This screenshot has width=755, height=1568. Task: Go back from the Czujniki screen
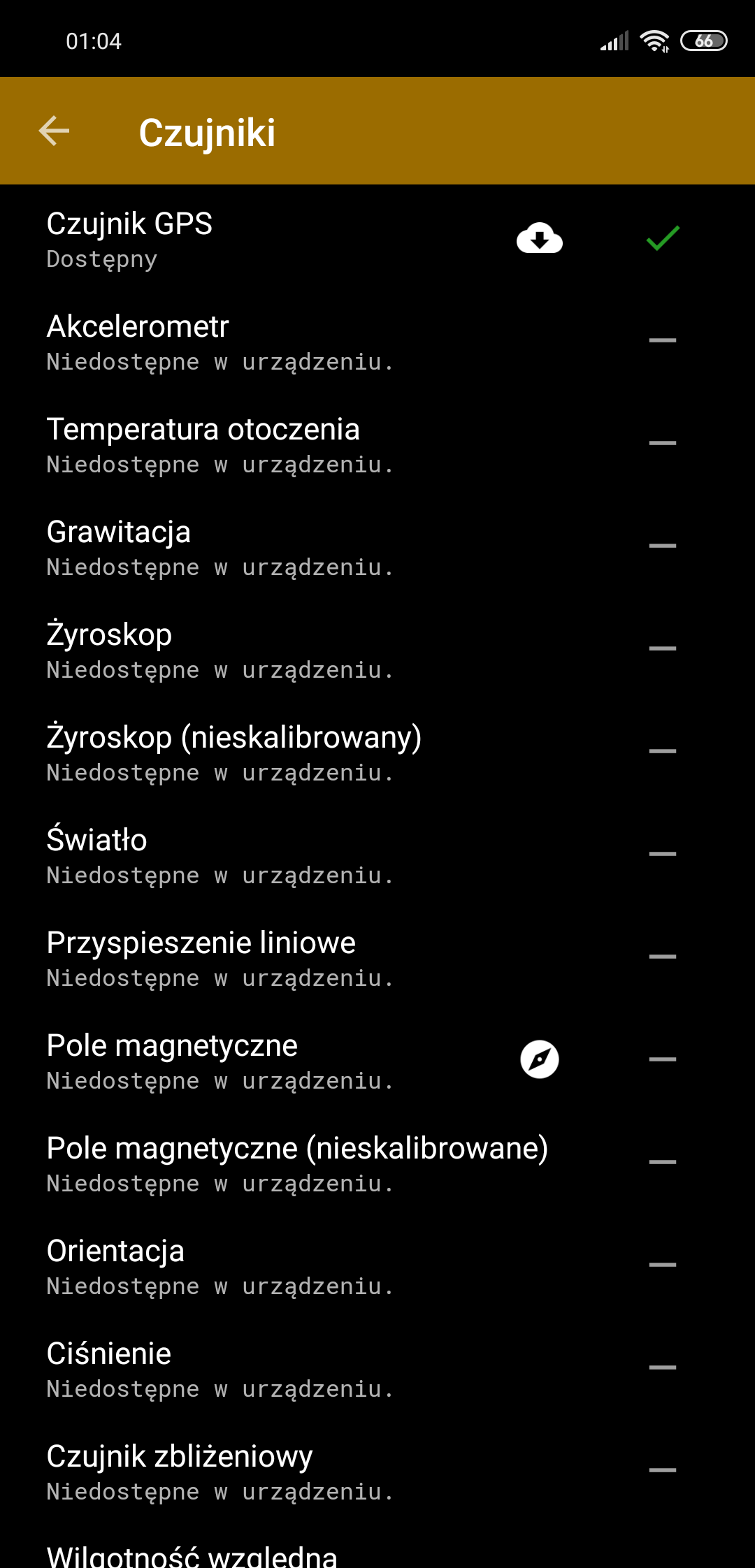point(54,131)
